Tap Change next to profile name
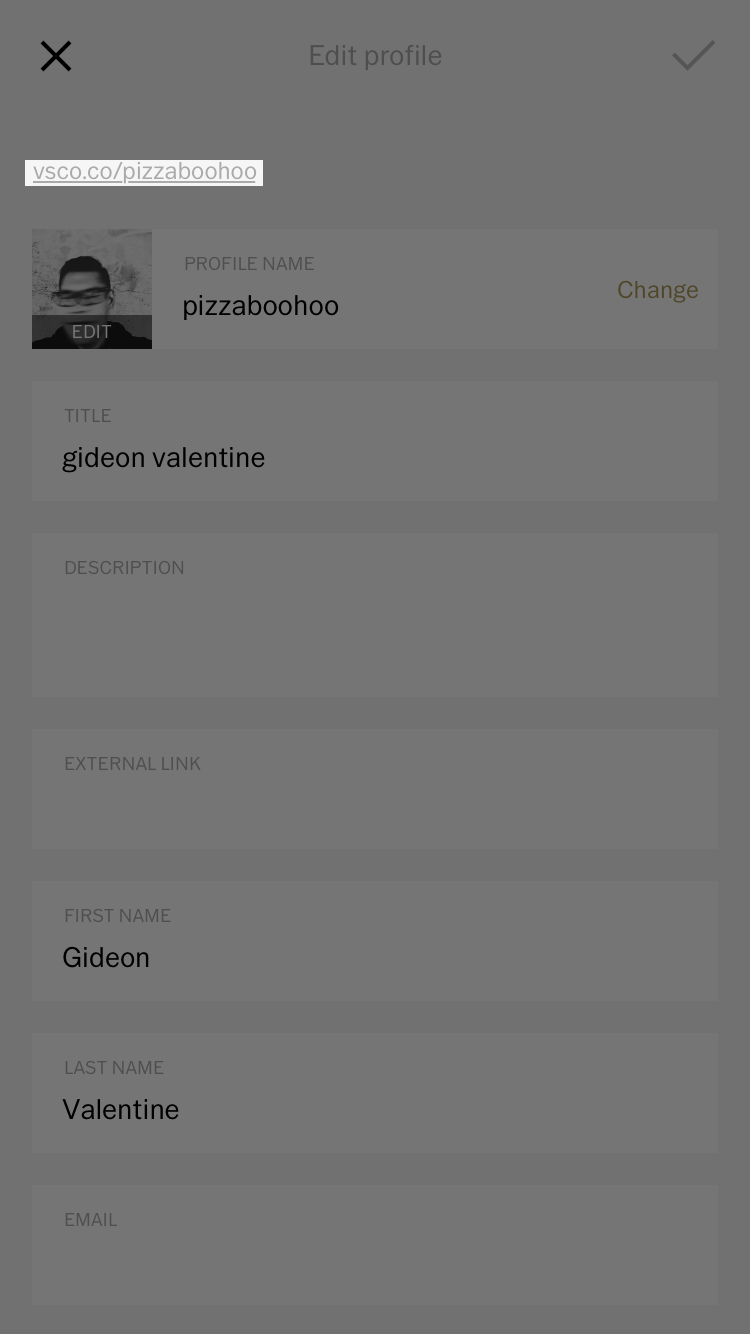 pos(657,290)
